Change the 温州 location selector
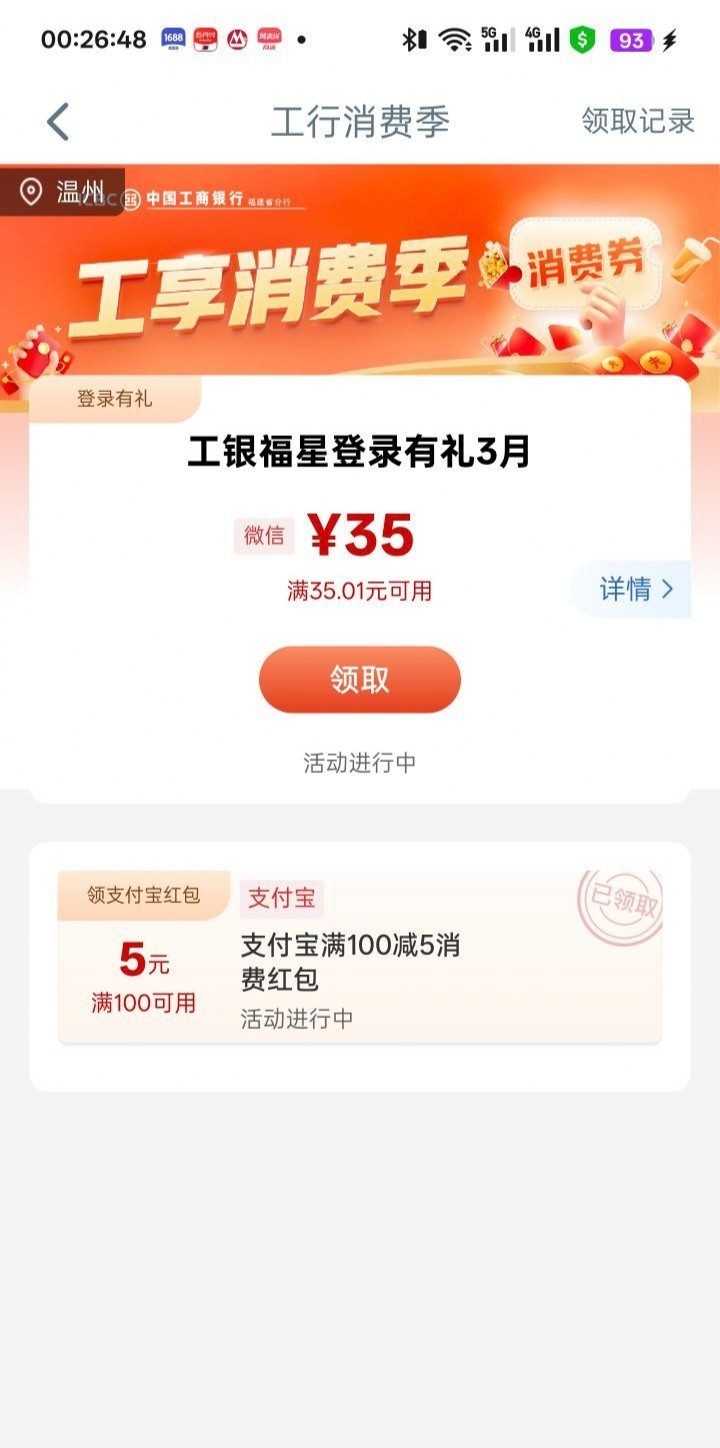Viewport: 720px width, 1448px height. click(x=63, y=191)
